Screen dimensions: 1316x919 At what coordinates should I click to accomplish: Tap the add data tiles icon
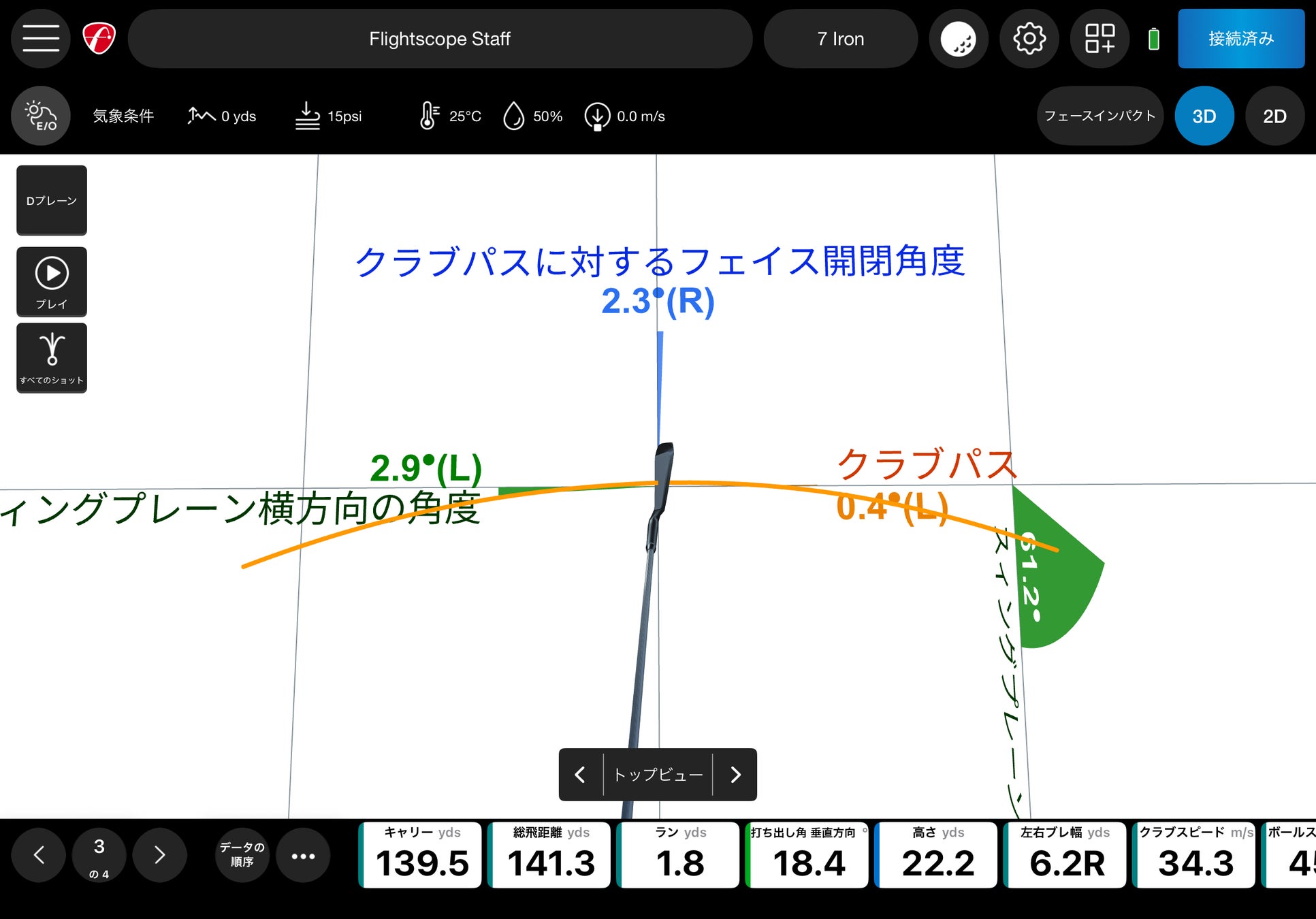(x=1100, y=39)
